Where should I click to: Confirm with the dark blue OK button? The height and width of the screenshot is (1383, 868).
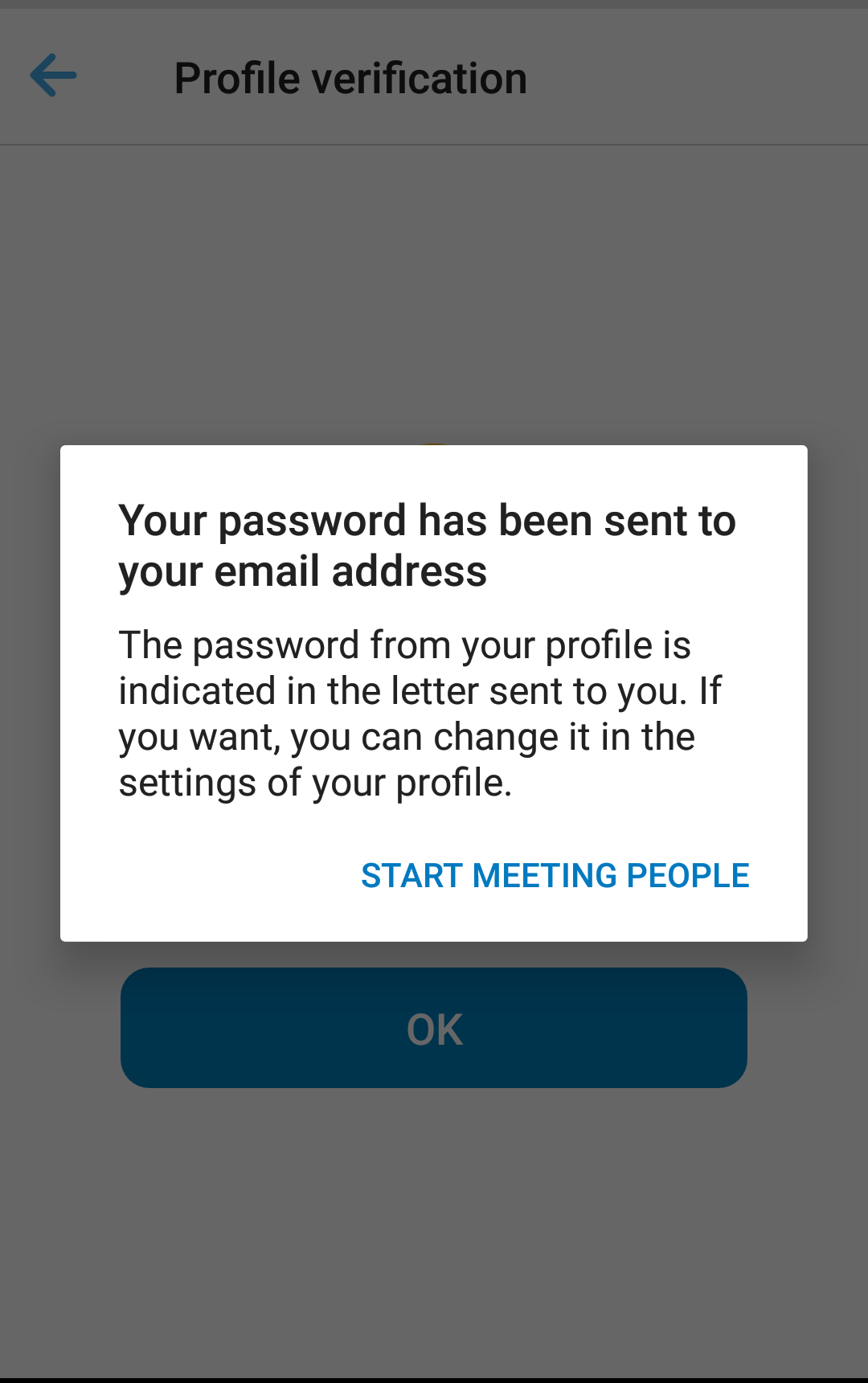coord(433,1028)
